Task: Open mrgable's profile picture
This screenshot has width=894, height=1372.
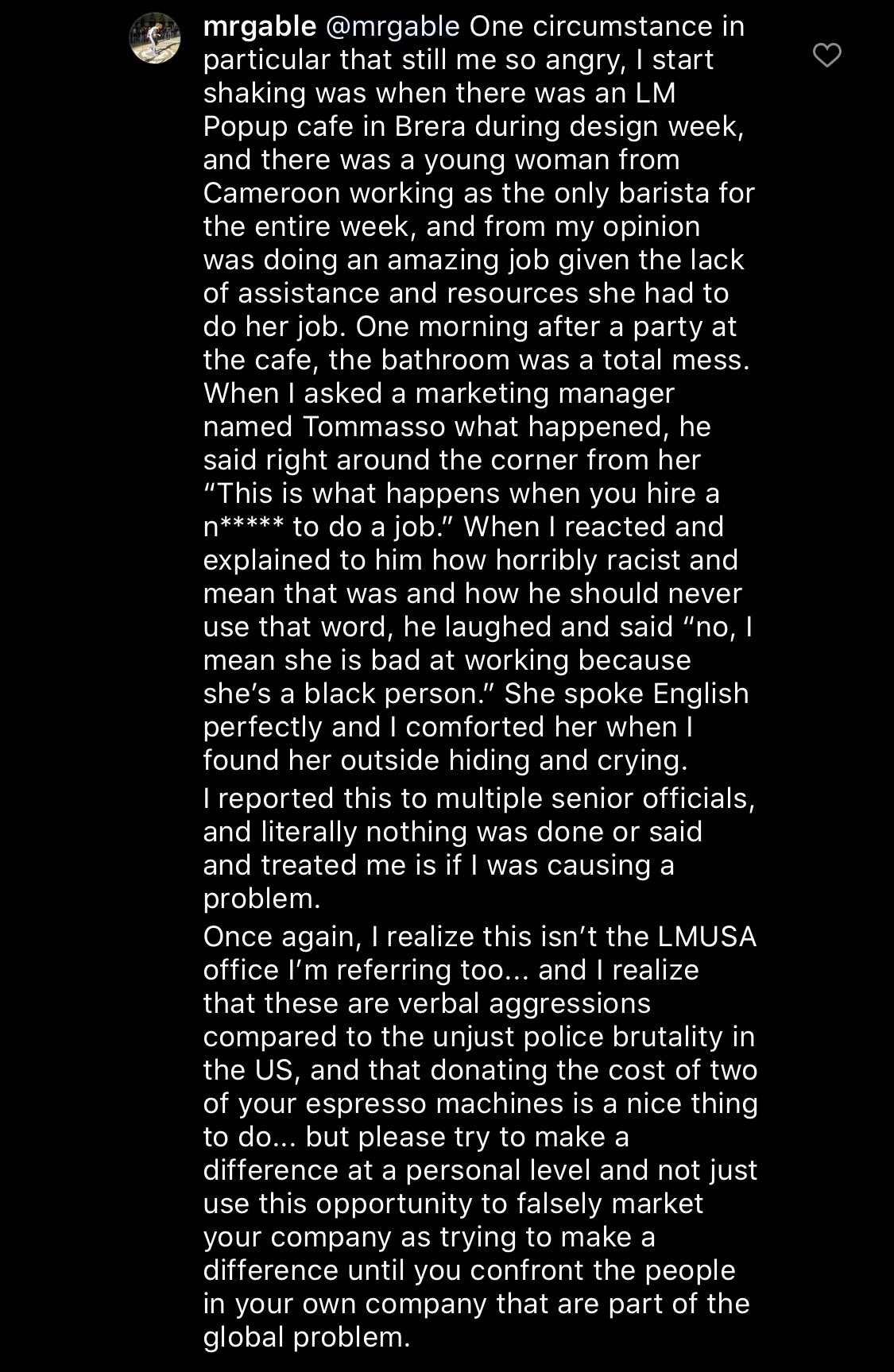Action: pyautogui.click(x=155, y=38)
